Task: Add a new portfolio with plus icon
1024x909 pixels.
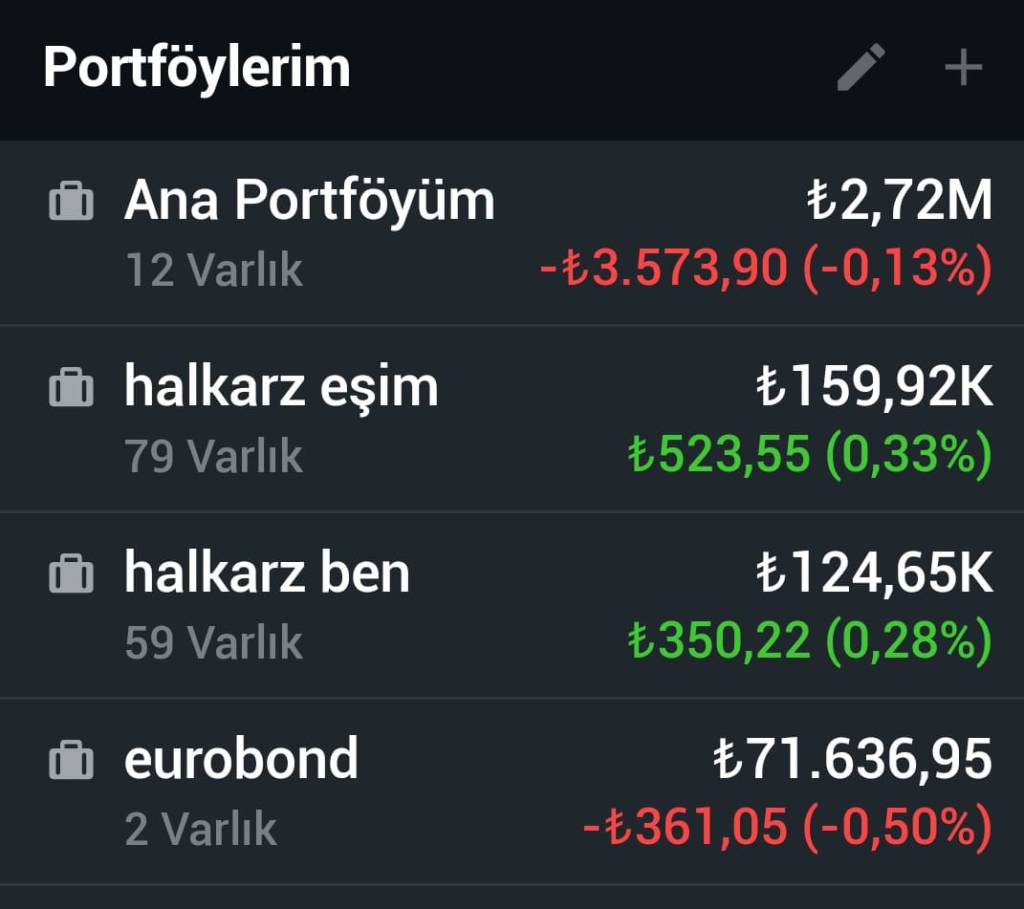Action: pos(963,68)
